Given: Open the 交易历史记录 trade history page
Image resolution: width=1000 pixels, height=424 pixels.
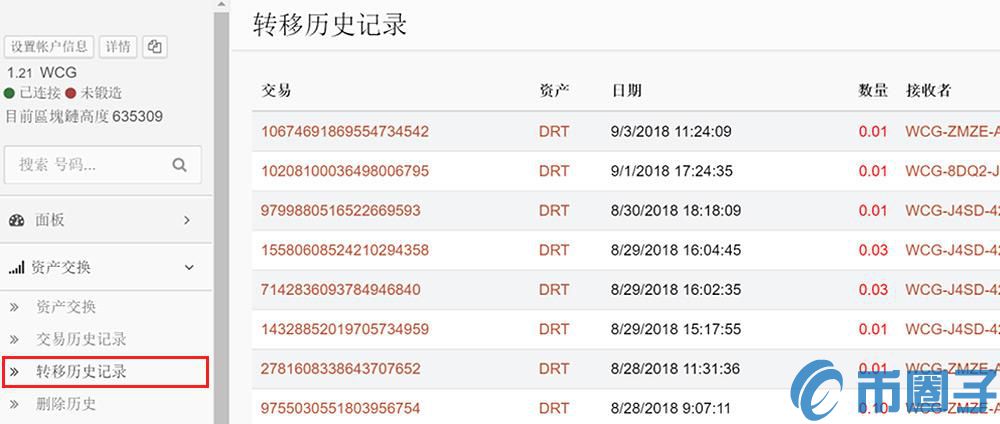Looking at the screenshot, I should (81, 339).
